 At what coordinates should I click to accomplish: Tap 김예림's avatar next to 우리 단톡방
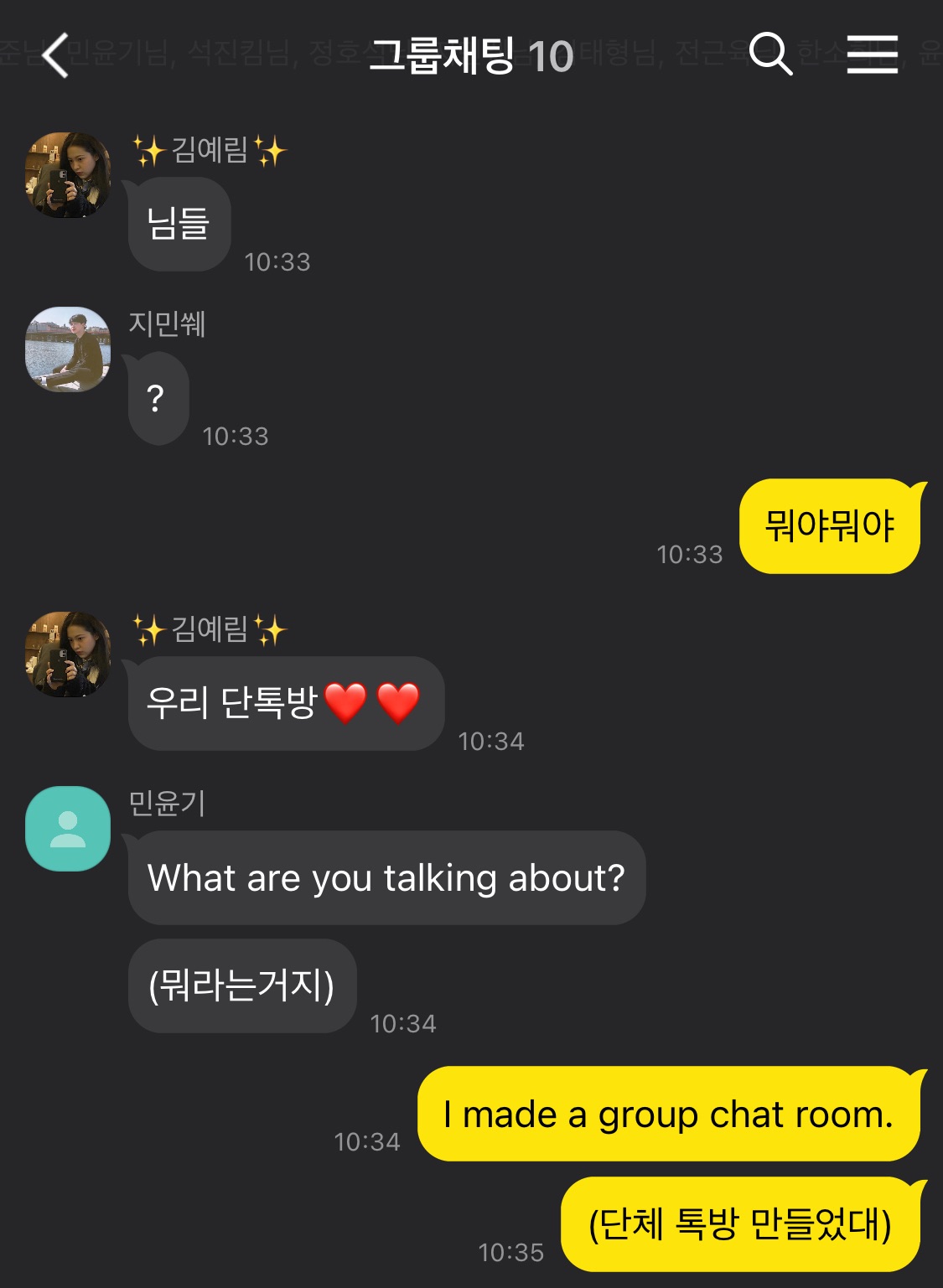pos(68,654)
